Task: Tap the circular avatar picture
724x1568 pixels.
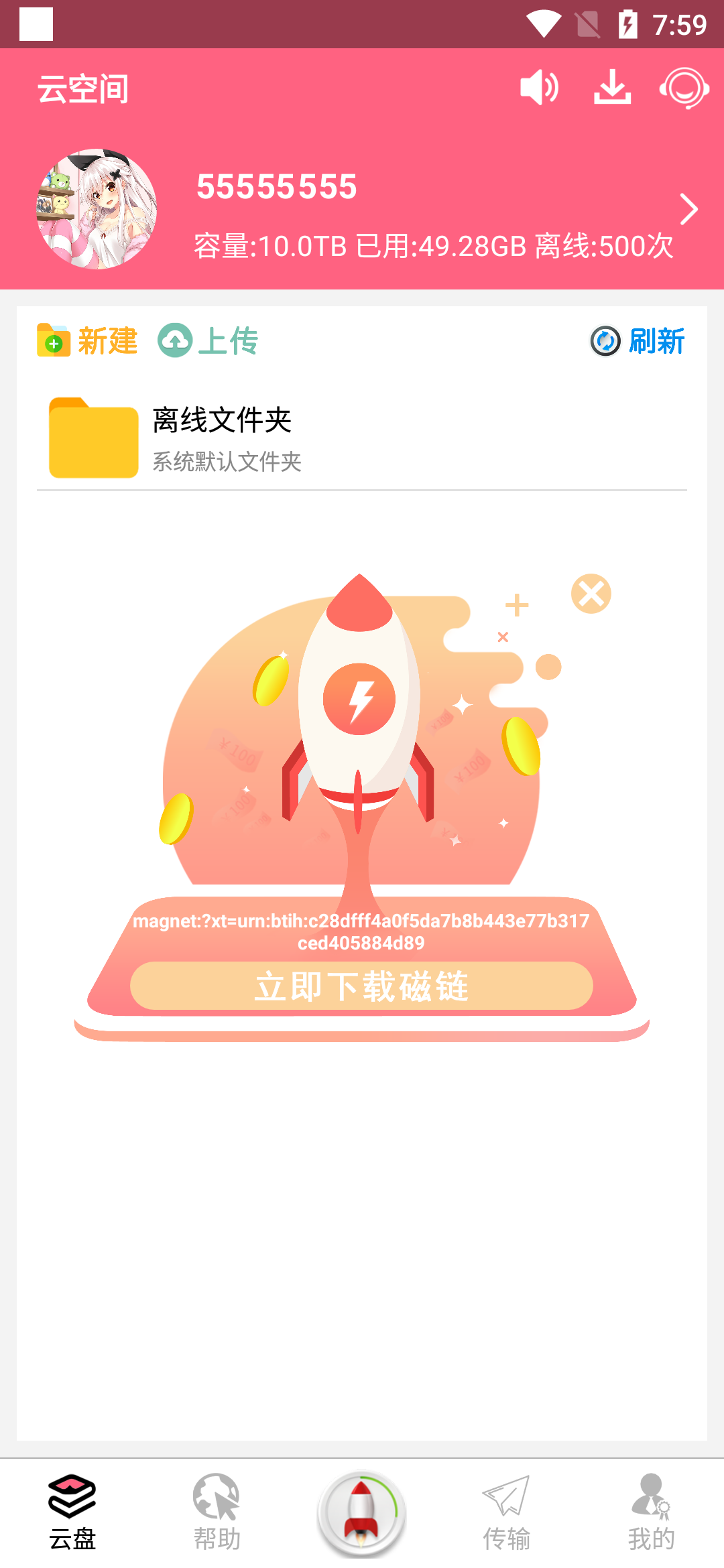Action: coord(97,210)
